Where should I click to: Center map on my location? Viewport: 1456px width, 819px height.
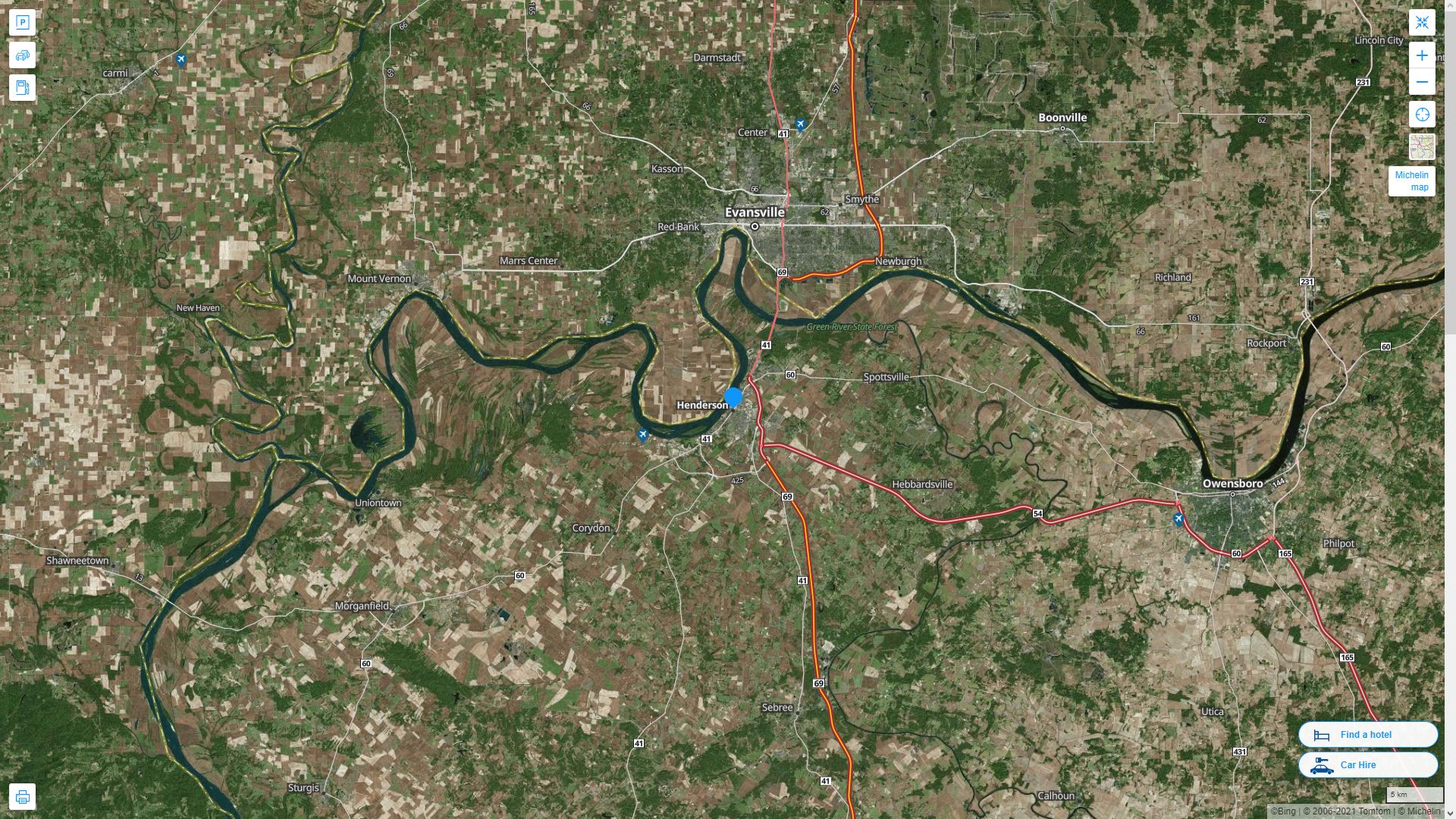(1422, 115)
